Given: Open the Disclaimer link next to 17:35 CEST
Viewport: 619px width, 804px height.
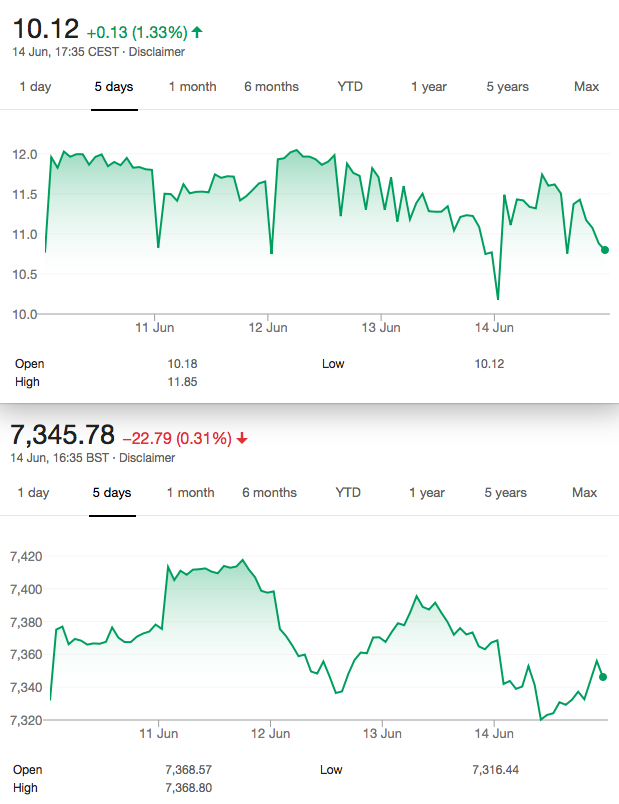Looking at the screenshot, I should coord(158,52).
